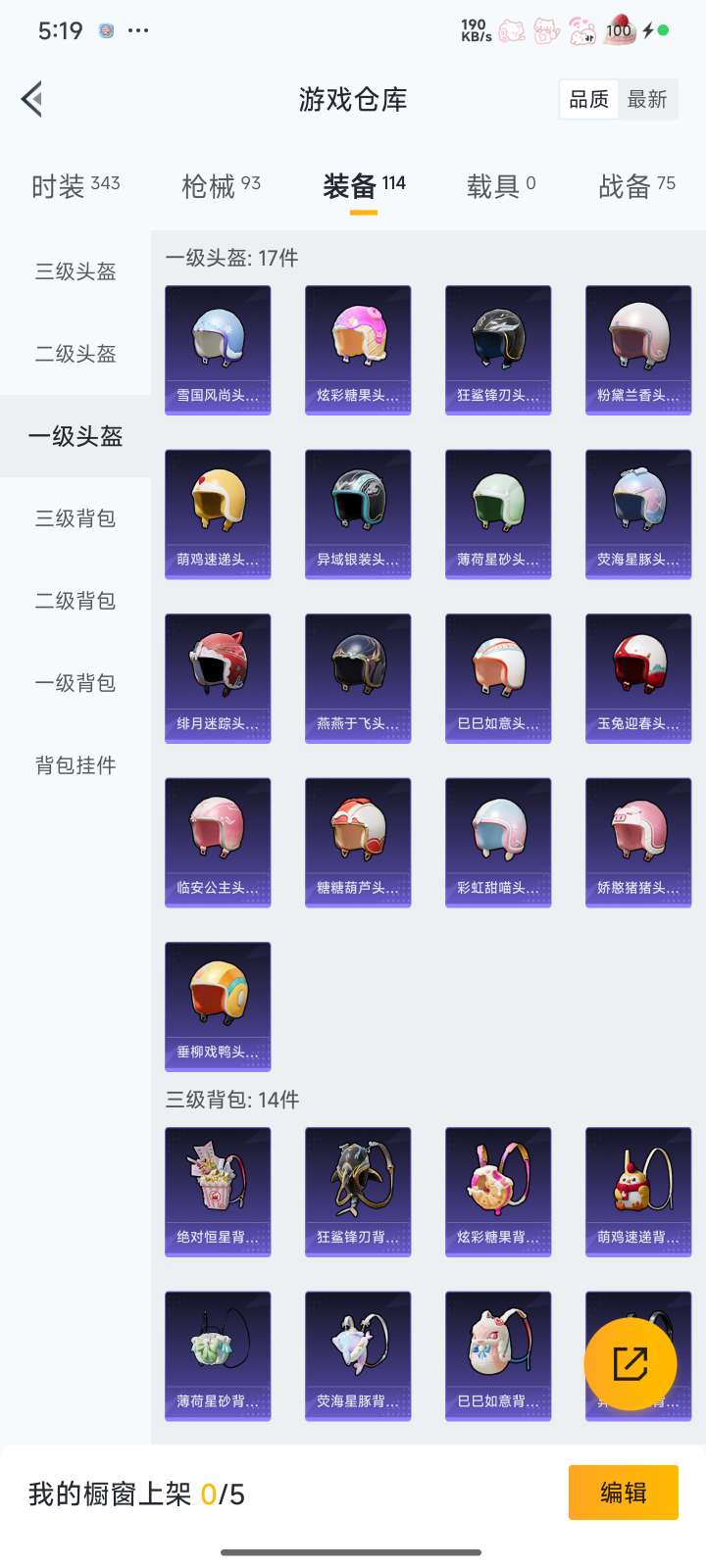The width and height of the screenshot is (706, 1568).
Task: Sort items by 最新
Action: [x=647, y=99]
